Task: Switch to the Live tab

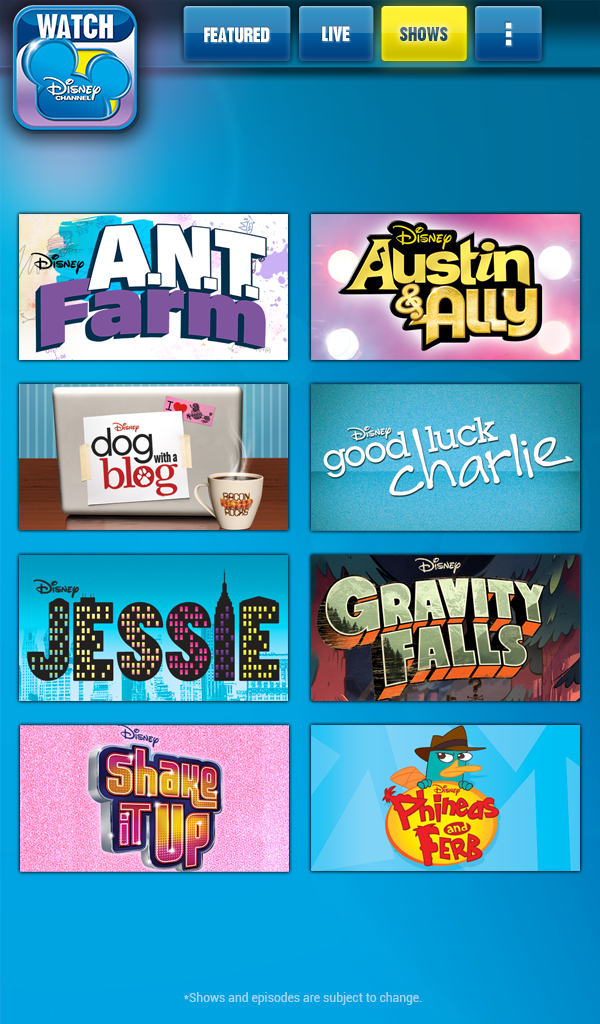Action: point(335,34)
